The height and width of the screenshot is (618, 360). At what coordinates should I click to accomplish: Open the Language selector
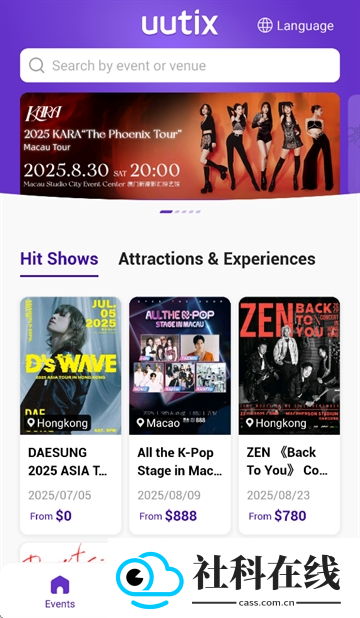coord(295,26)
